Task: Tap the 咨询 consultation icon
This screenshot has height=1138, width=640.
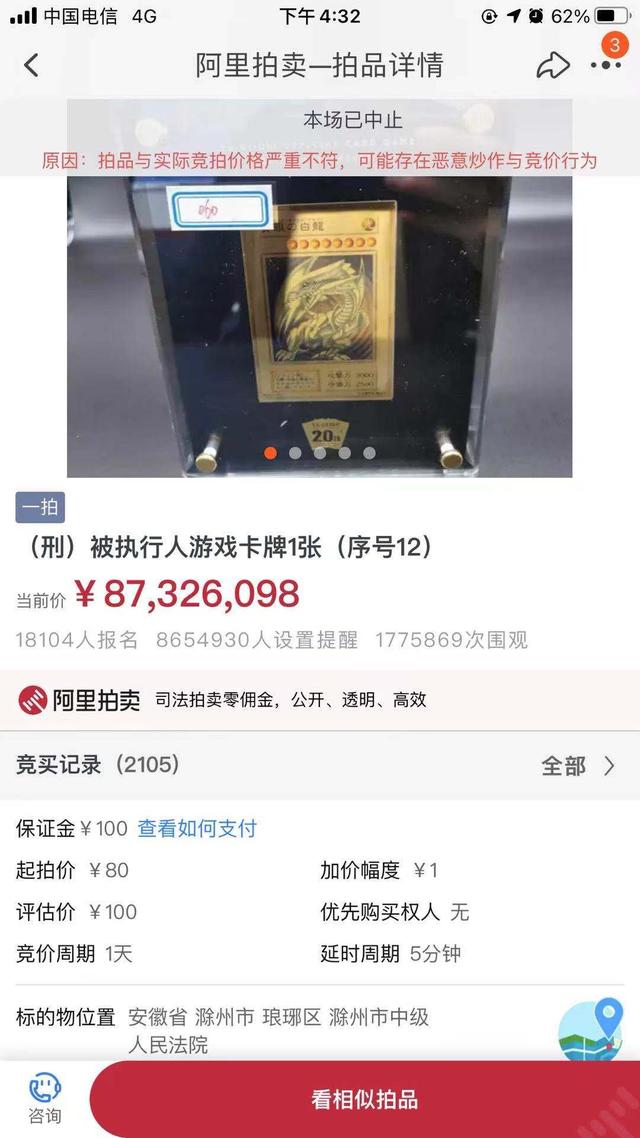Action: (x=44, y=1099)
